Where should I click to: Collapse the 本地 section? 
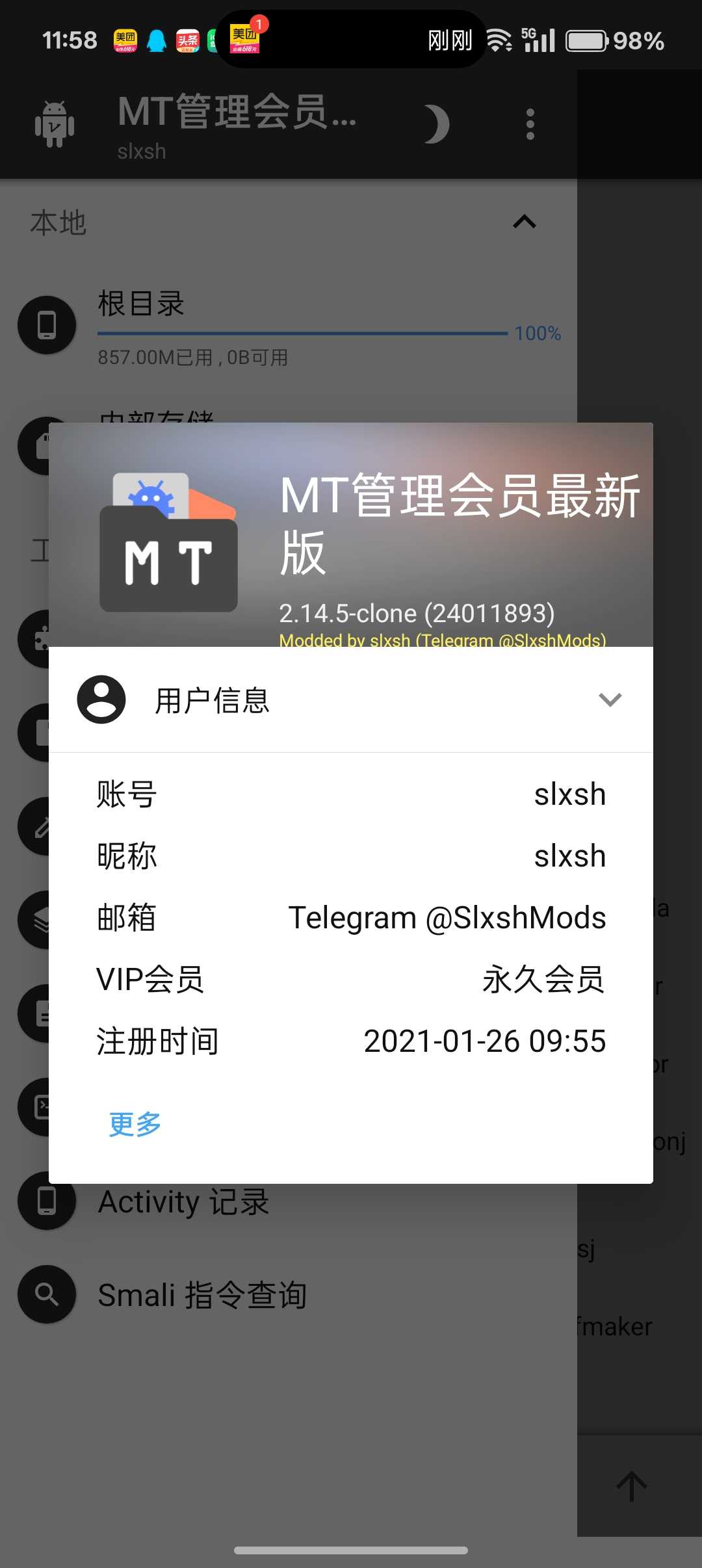coord(525,222)
